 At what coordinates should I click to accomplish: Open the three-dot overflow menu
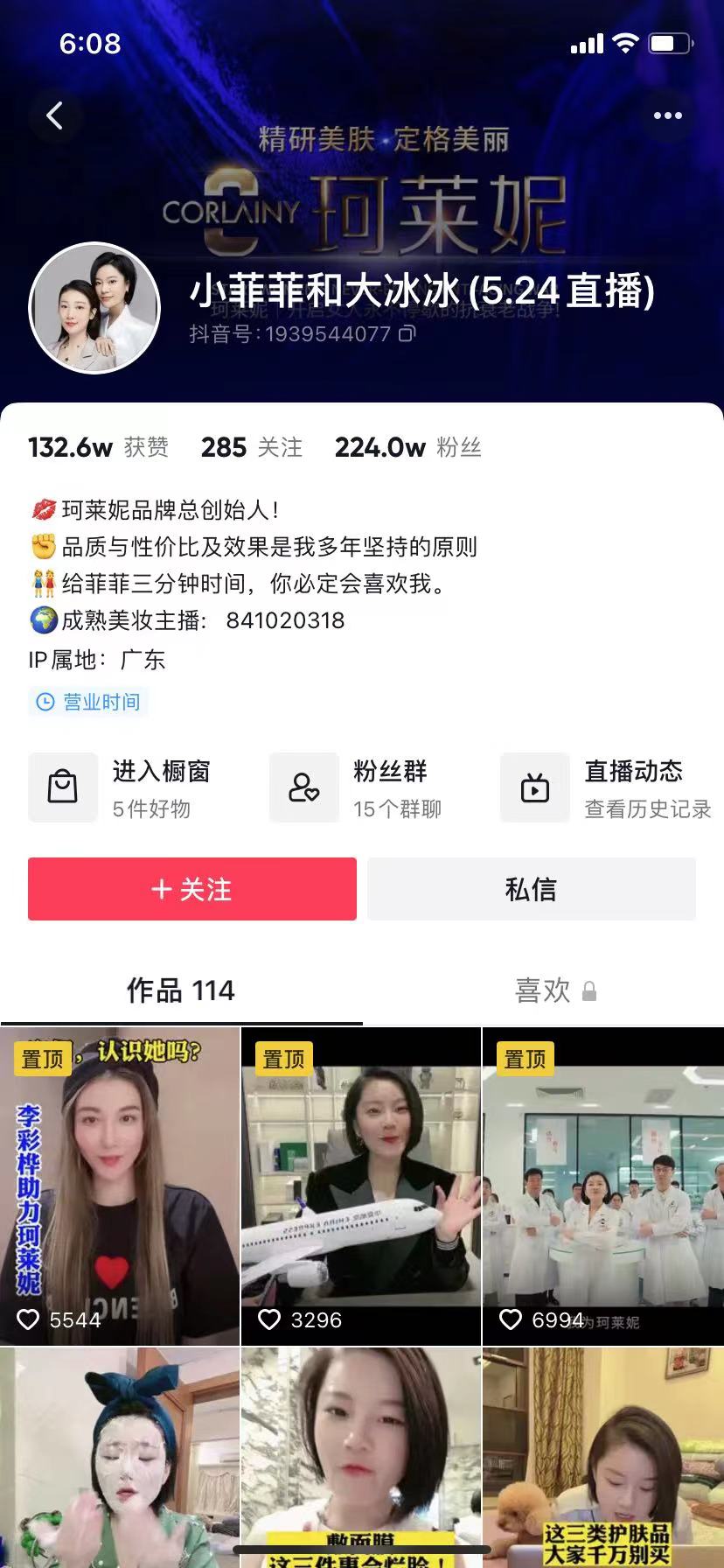click(x=667, y=115)
